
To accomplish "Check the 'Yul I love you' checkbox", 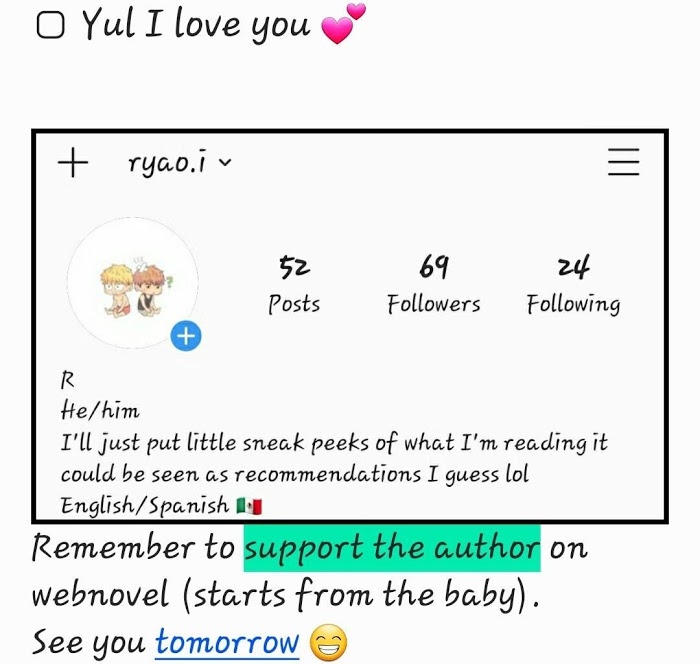I will tap(50, 25).
